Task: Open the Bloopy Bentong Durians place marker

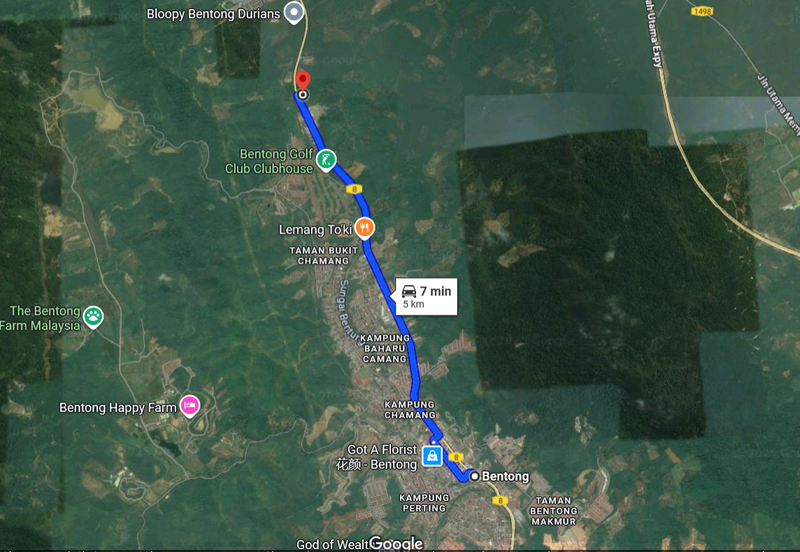Action: tap(294, 13)
